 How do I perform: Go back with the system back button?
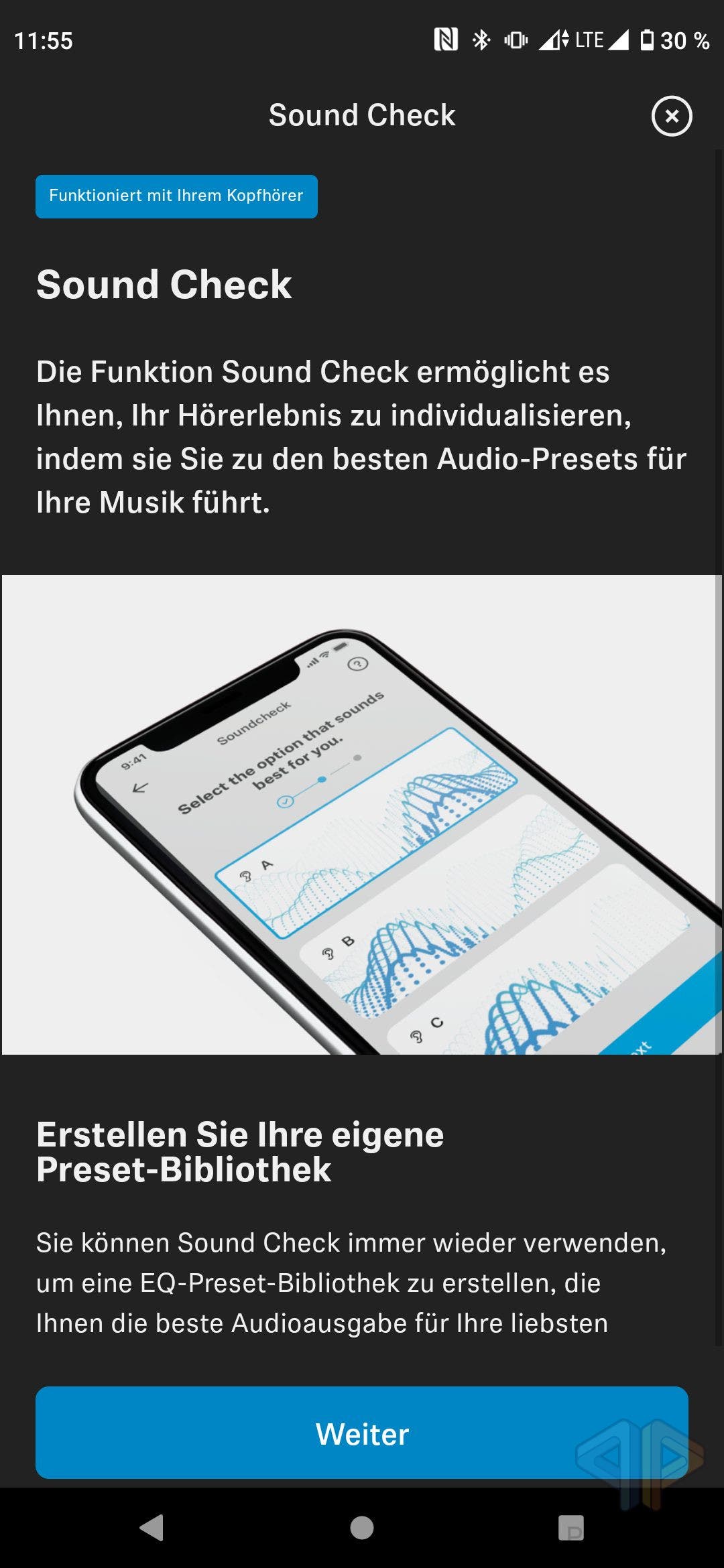(x=152, y=1528)
